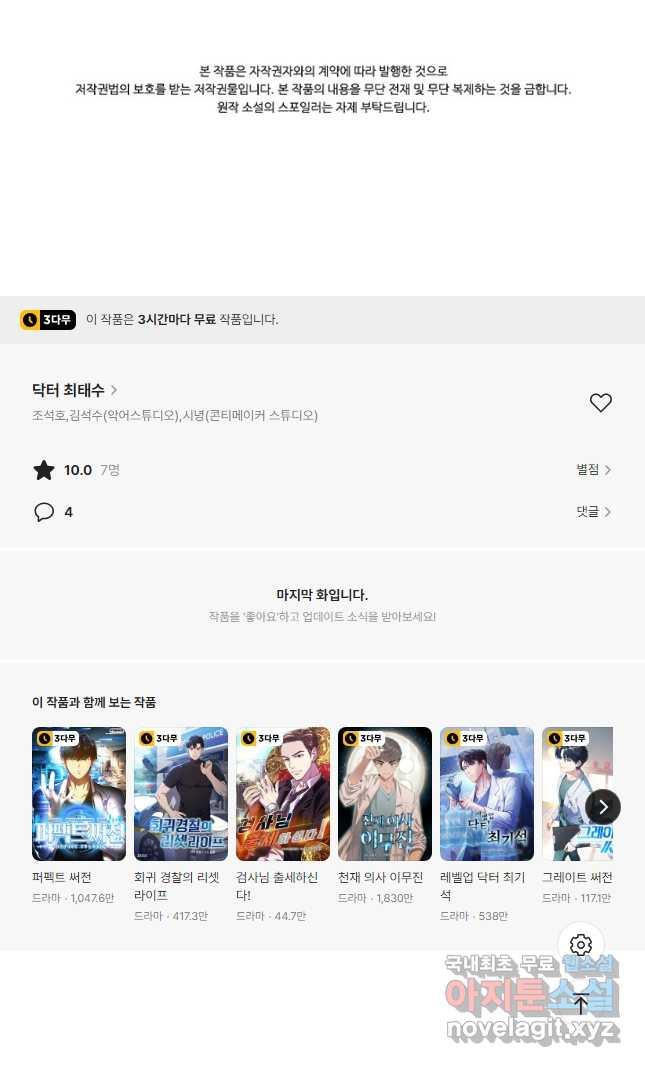
Task: Like this series with the heart icon
Action: point(600,403)
